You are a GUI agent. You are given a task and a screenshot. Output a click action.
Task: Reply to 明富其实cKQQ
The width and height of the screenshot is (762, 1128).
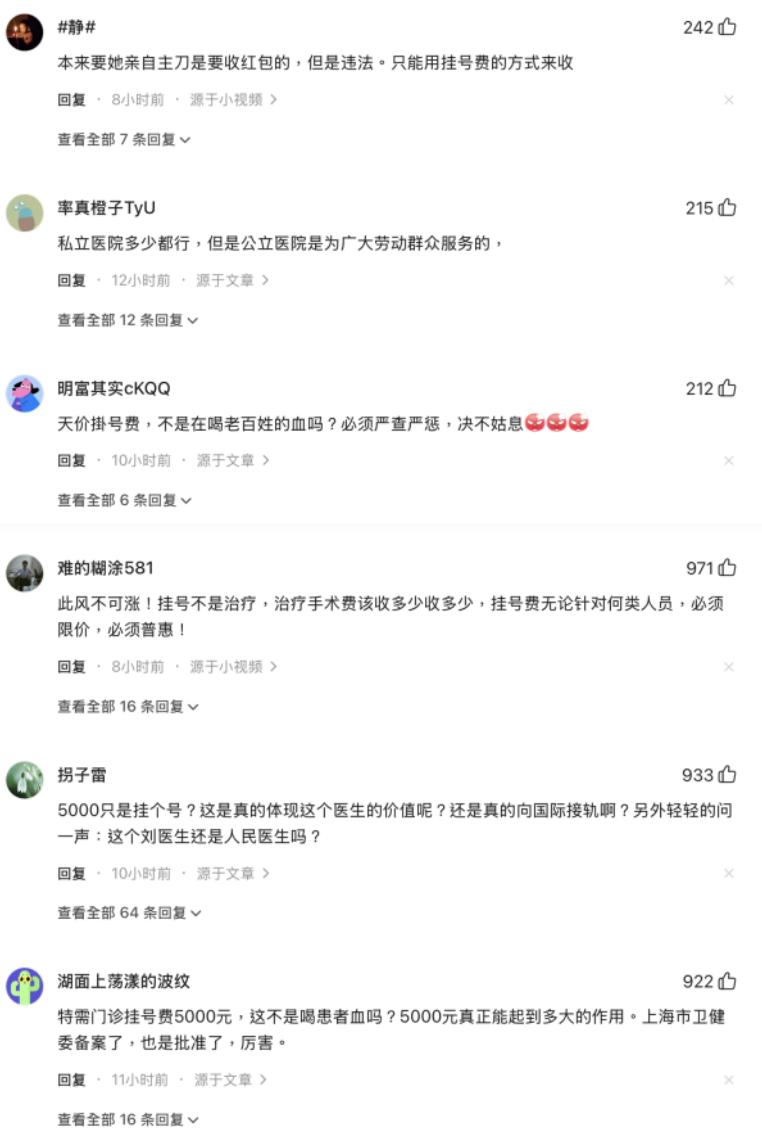pos(71,460)
